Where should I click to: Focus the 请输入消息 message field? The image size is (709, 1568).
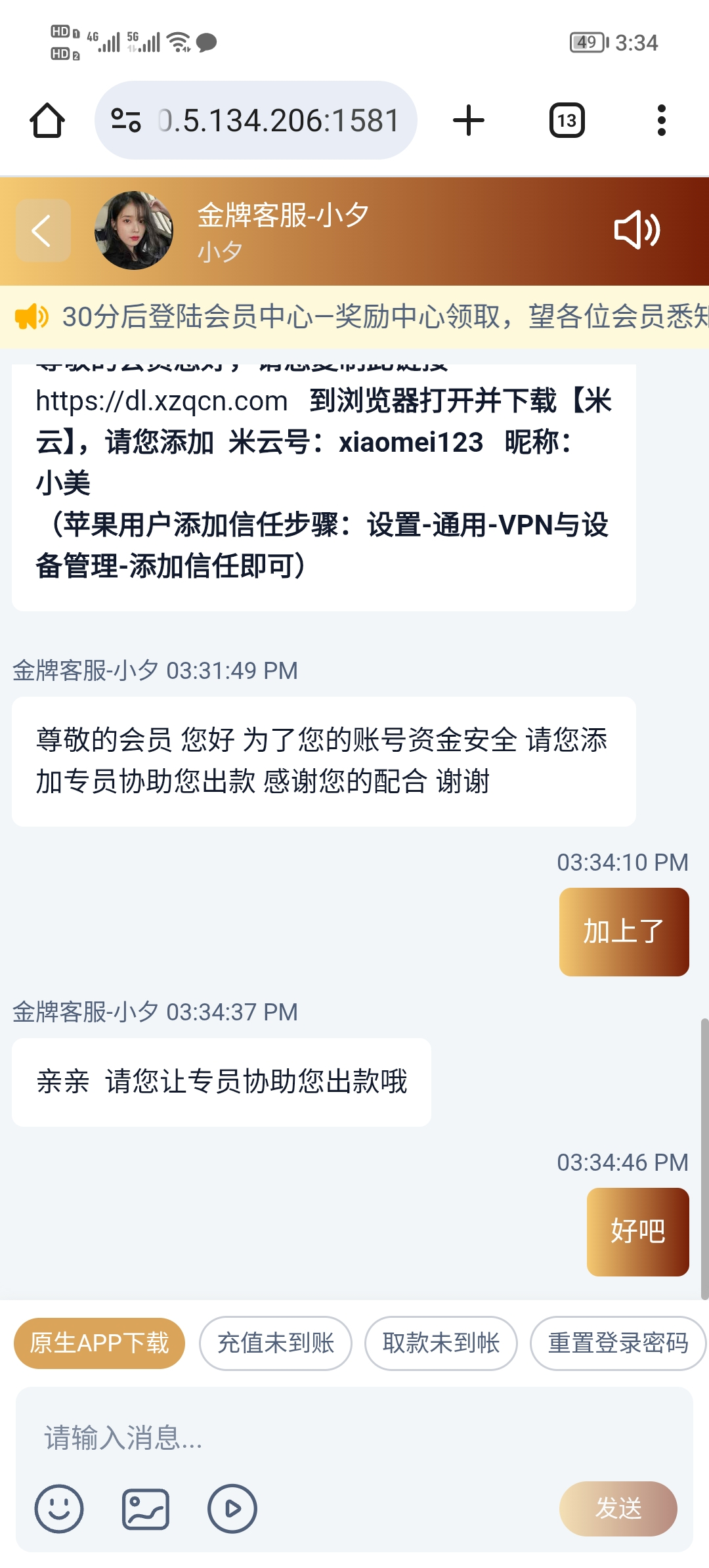coord(354,1438)
